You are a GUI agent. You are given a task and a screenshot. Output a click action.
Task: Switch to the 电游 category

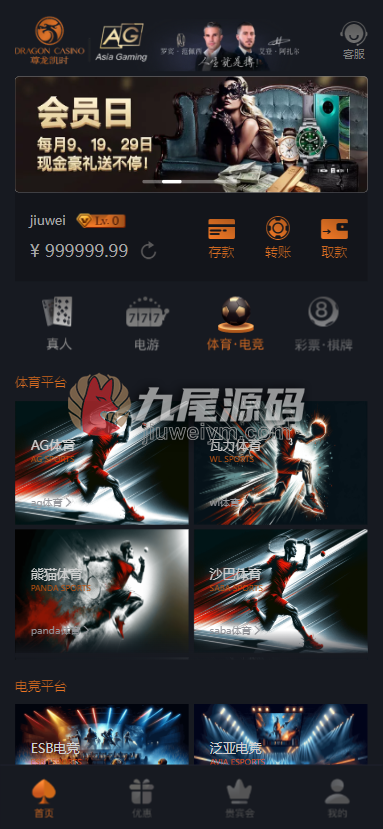click(147, 324)
